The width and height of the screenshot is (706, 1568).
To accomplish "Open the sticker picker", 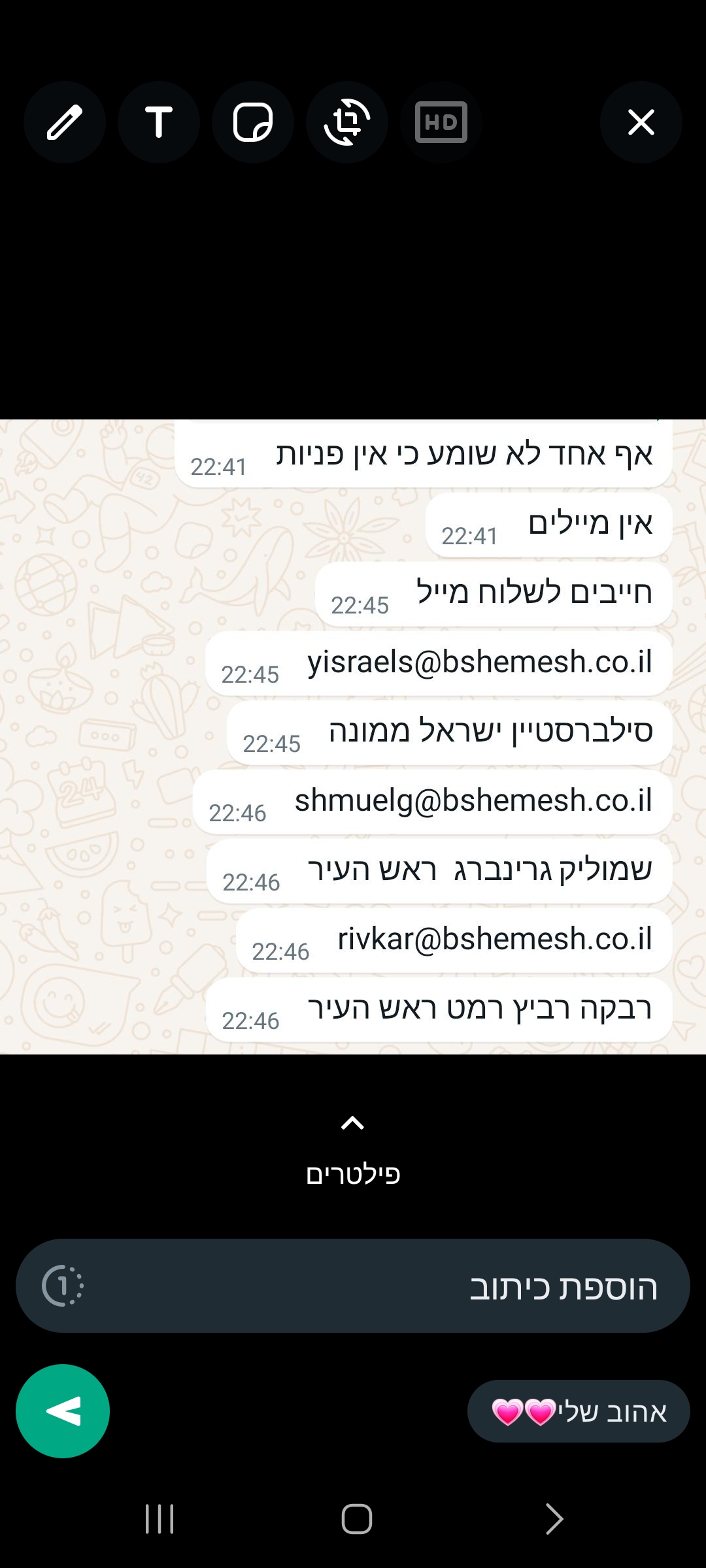I will 252,122.
